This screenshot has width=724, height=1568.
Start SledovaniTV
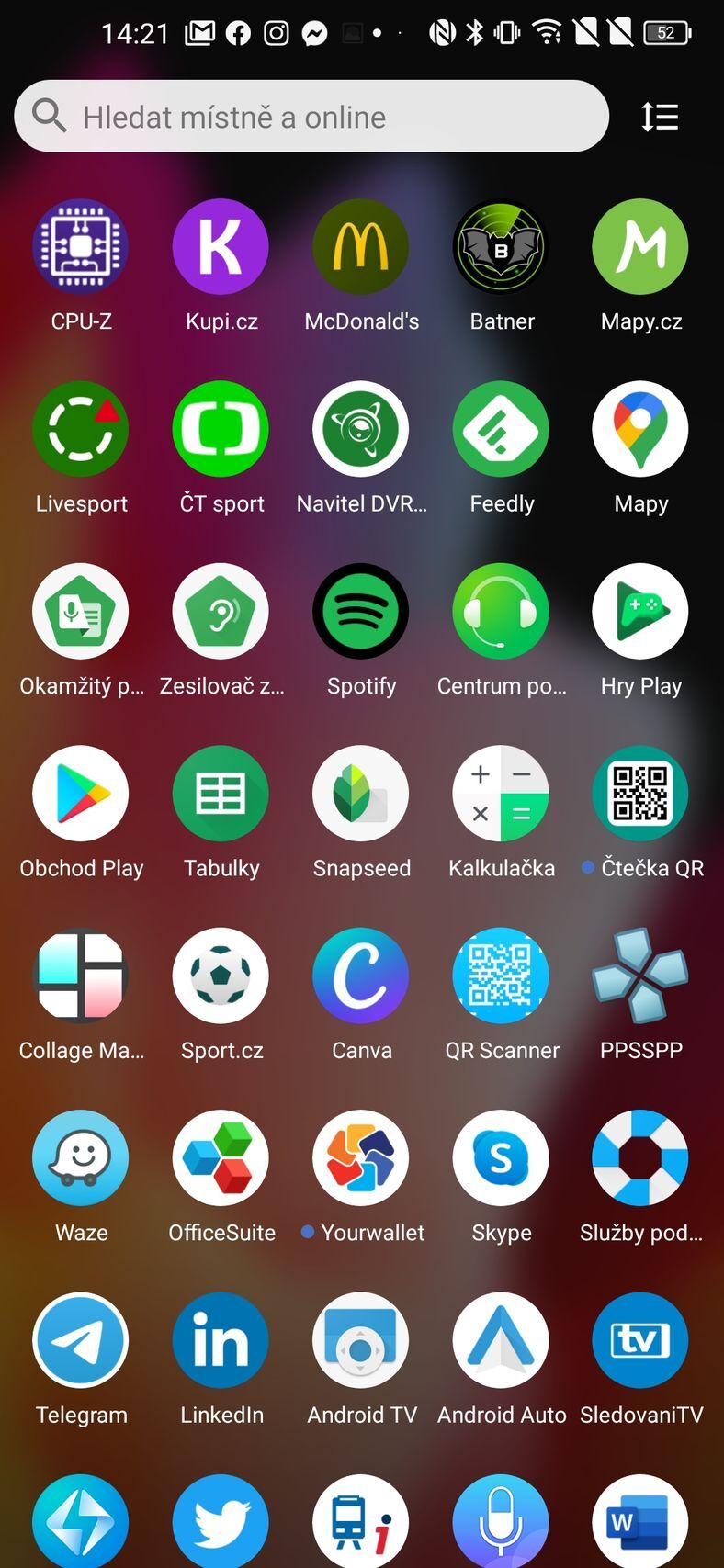[640, 1341]
